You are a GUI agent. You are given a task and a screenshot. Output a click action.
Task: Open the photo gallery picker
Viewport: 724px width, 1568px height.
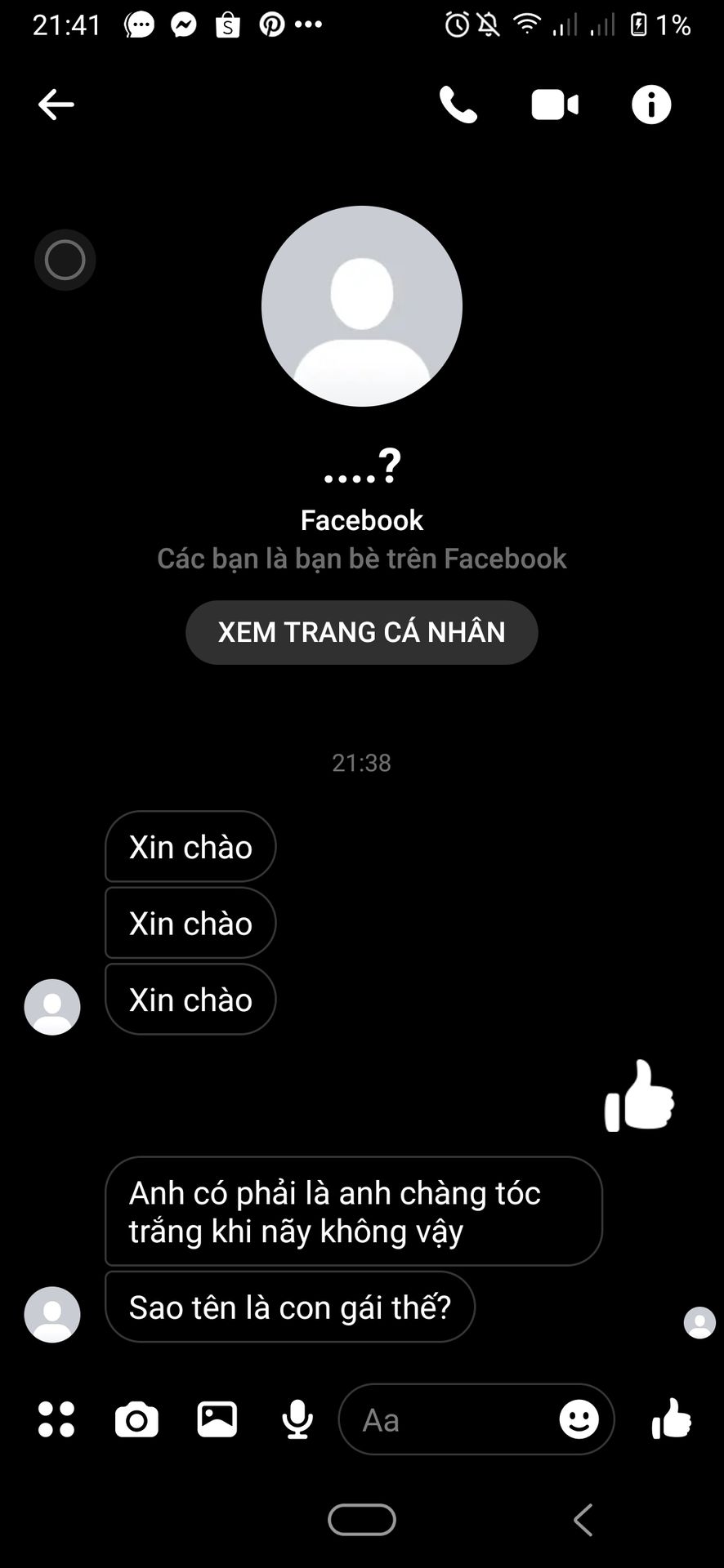tap(217, 1419)
